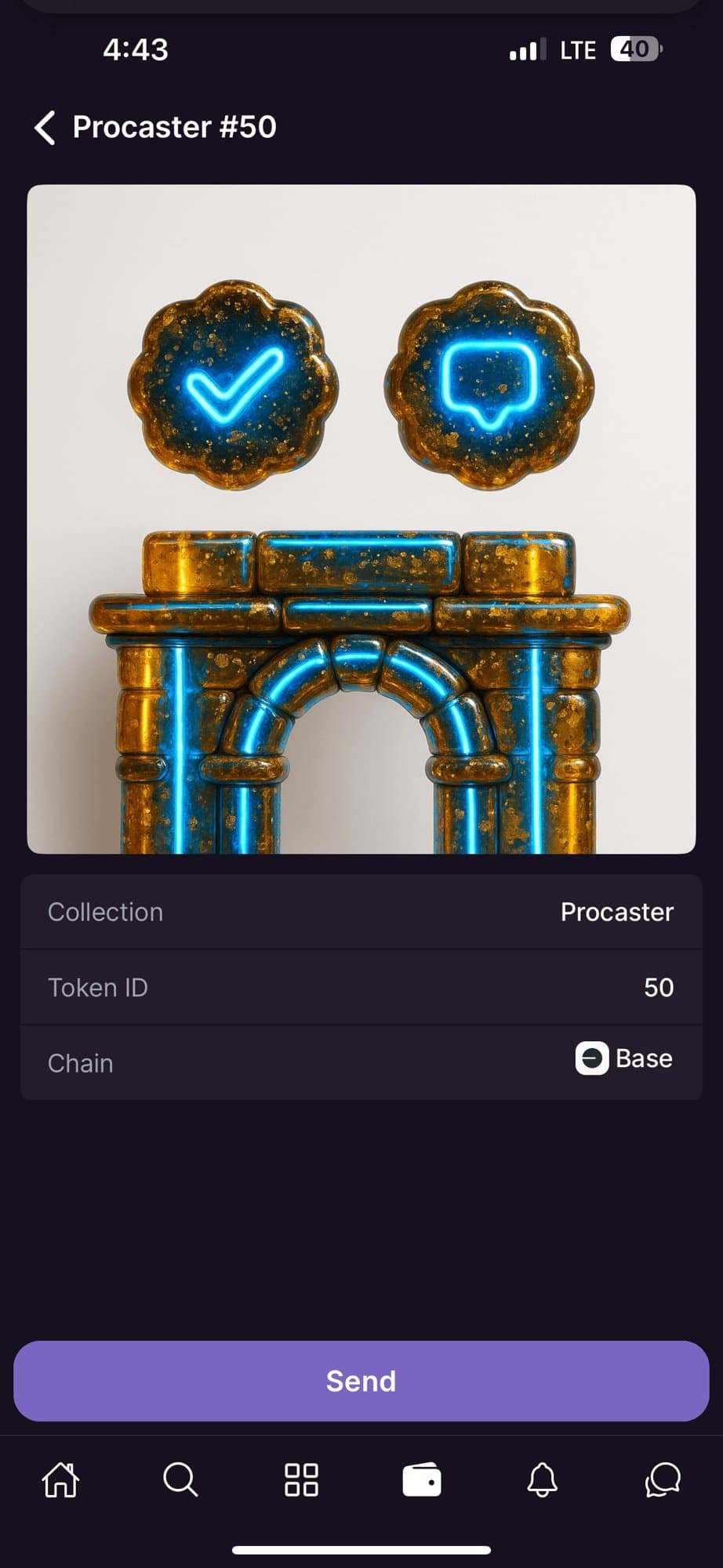Open the direct messages tab

(663, 1480)
